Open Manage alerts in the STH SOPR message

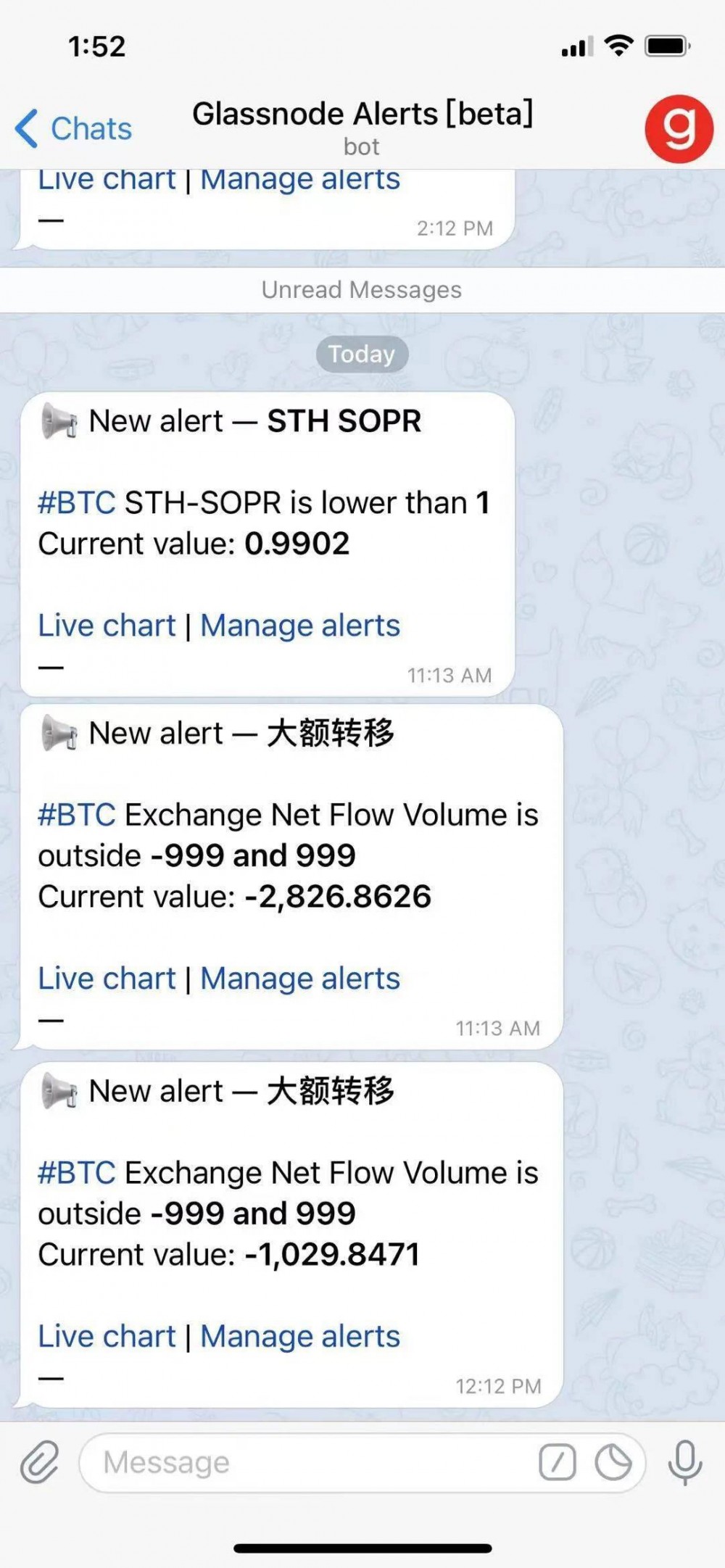coord(299,625)
